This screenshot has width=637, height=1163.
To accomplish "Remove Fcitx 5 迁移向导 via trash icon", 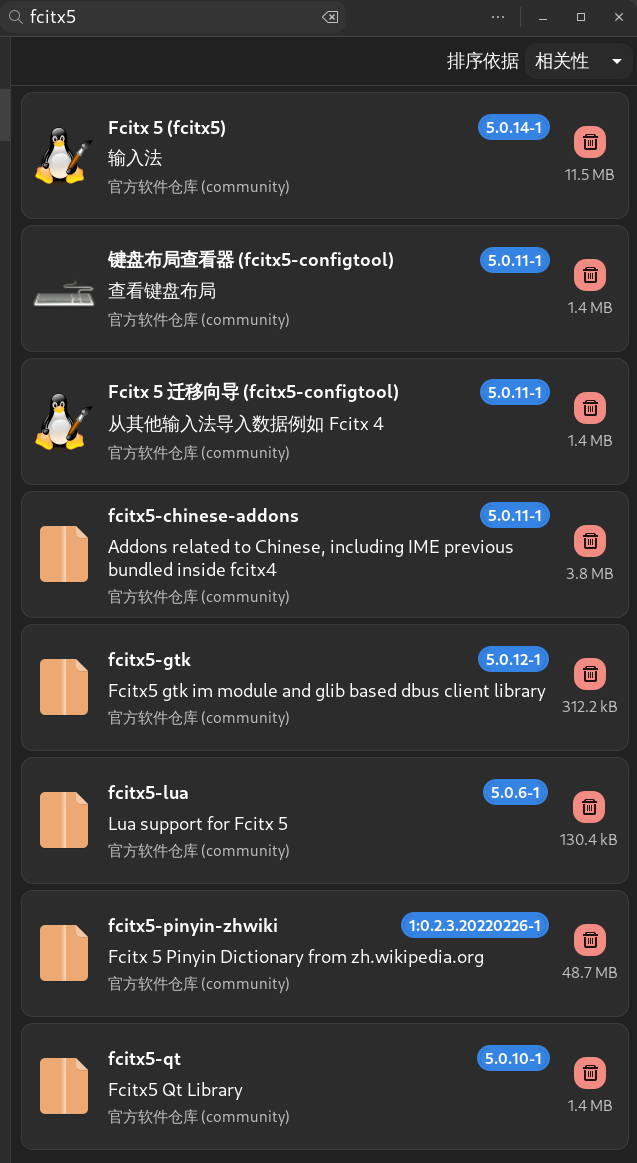I will pos(590,408).
